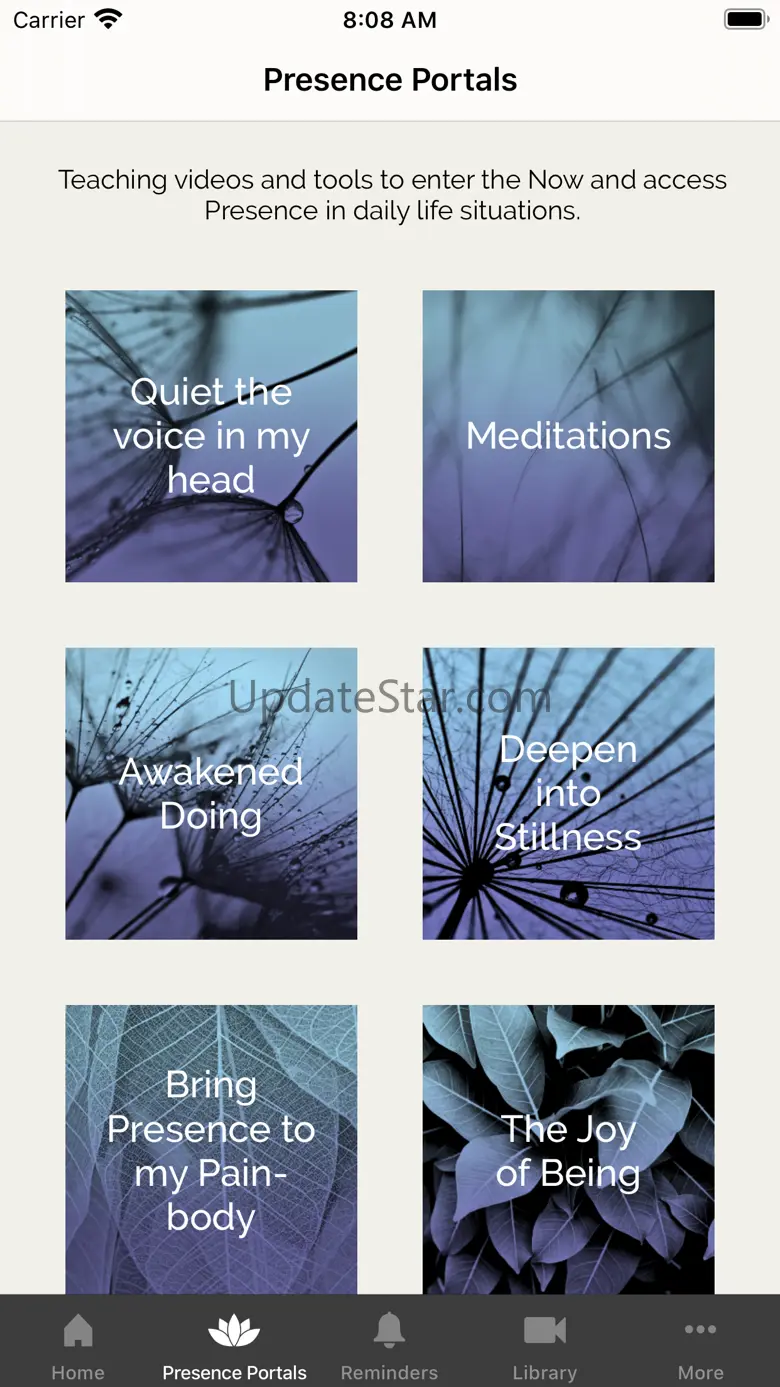The image size is (780, 1387).
Task: Show the More tab options
Action: (x=700, y=1345)
